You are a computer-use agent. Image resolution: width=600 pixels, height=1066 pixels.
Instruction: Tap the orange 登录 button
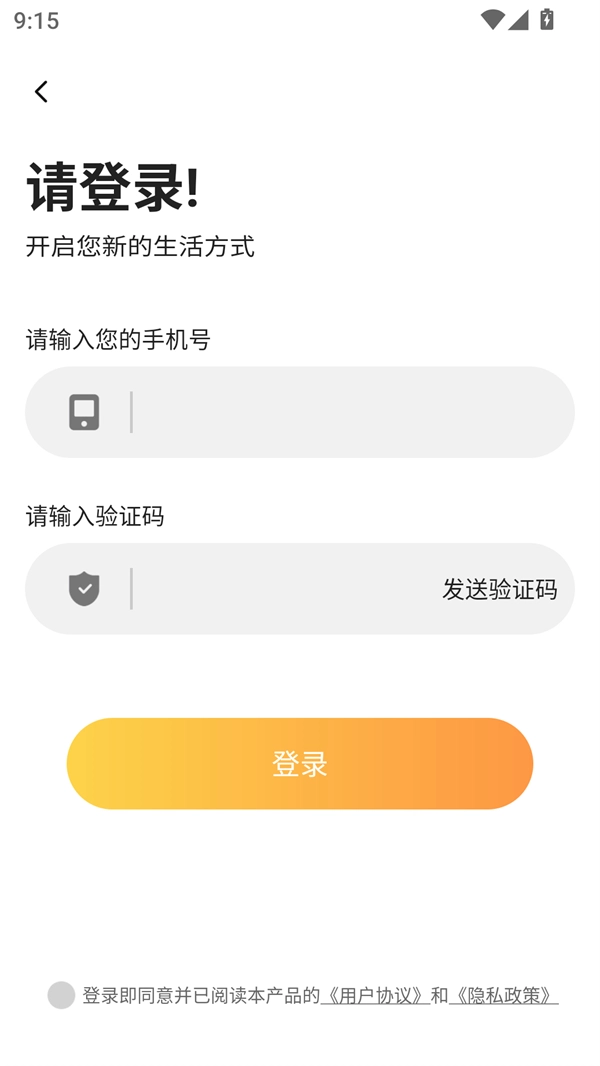[x=300, y=764]
